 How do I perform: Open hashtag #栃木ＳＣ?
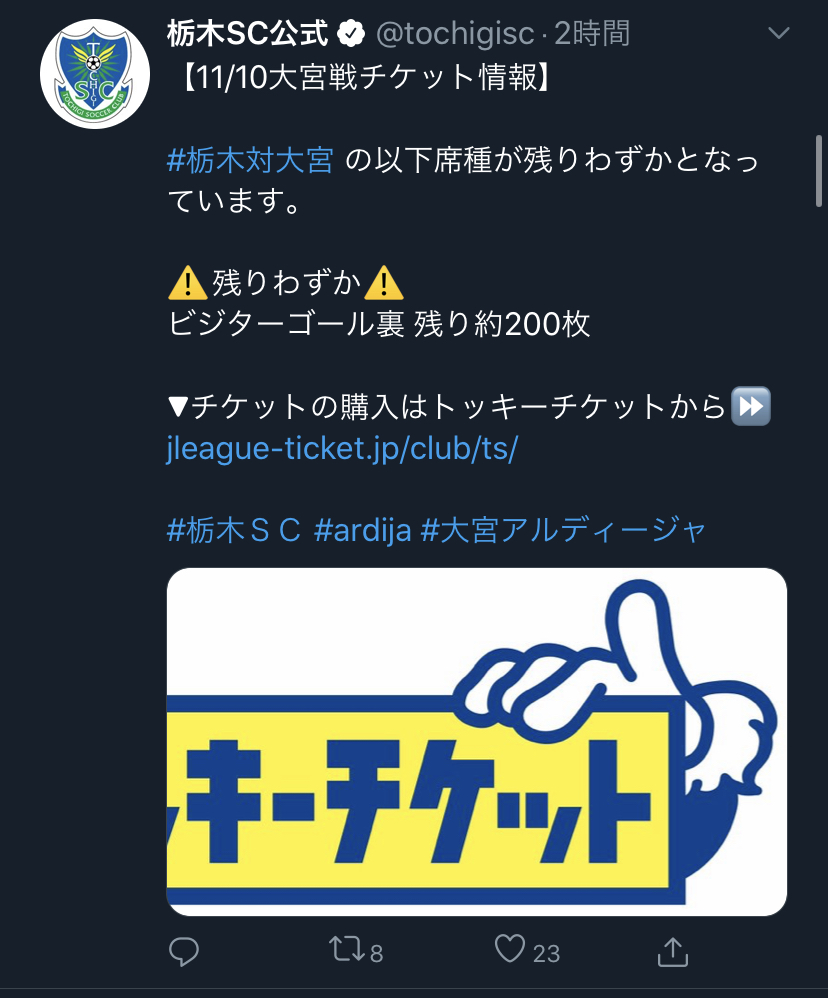click(233, 529)
